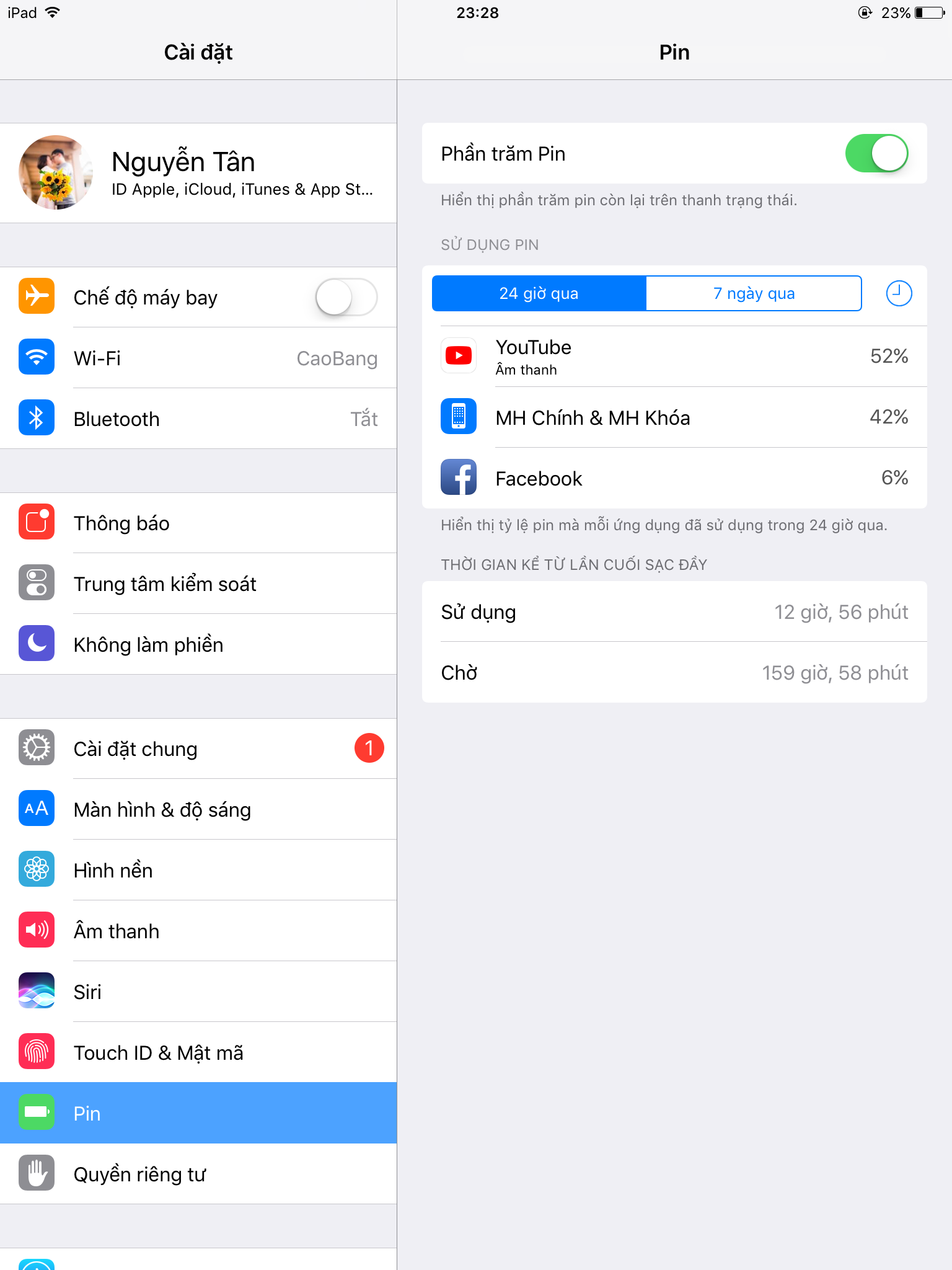Open Màn hình & độ sáng
The width and height of the screenshot is (952, 1270).
198,809
